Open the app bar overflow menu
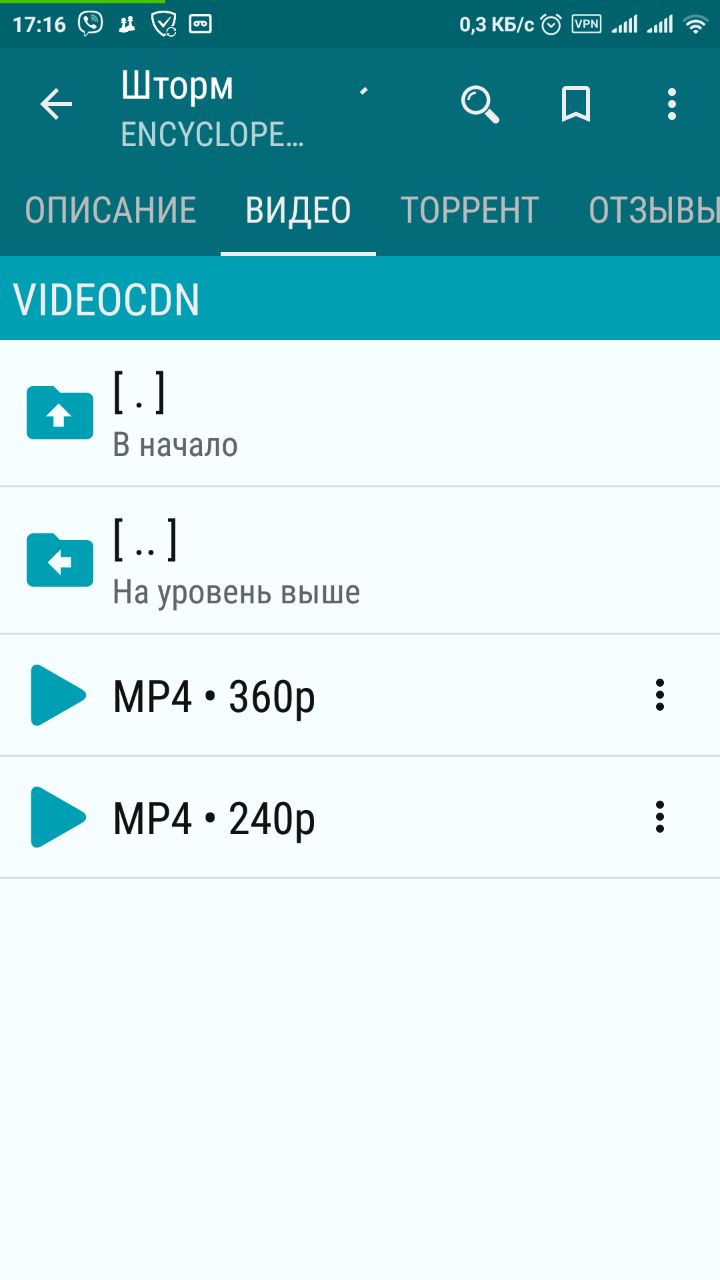This screenshot has height=1280, width=720. point(672,104)
